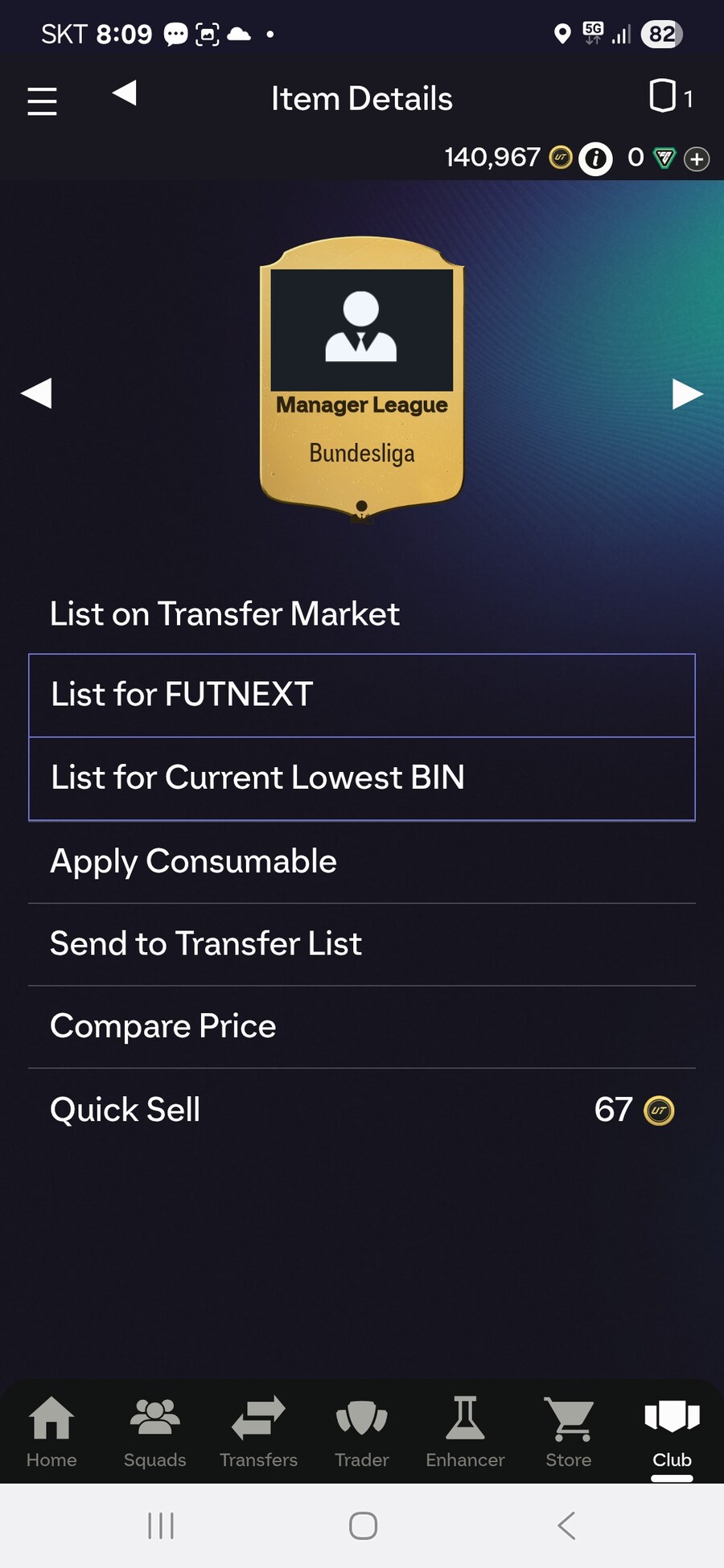Open the coin balance info icon
Viewport: 724px width, 1568px height.
tap(596, 158)
